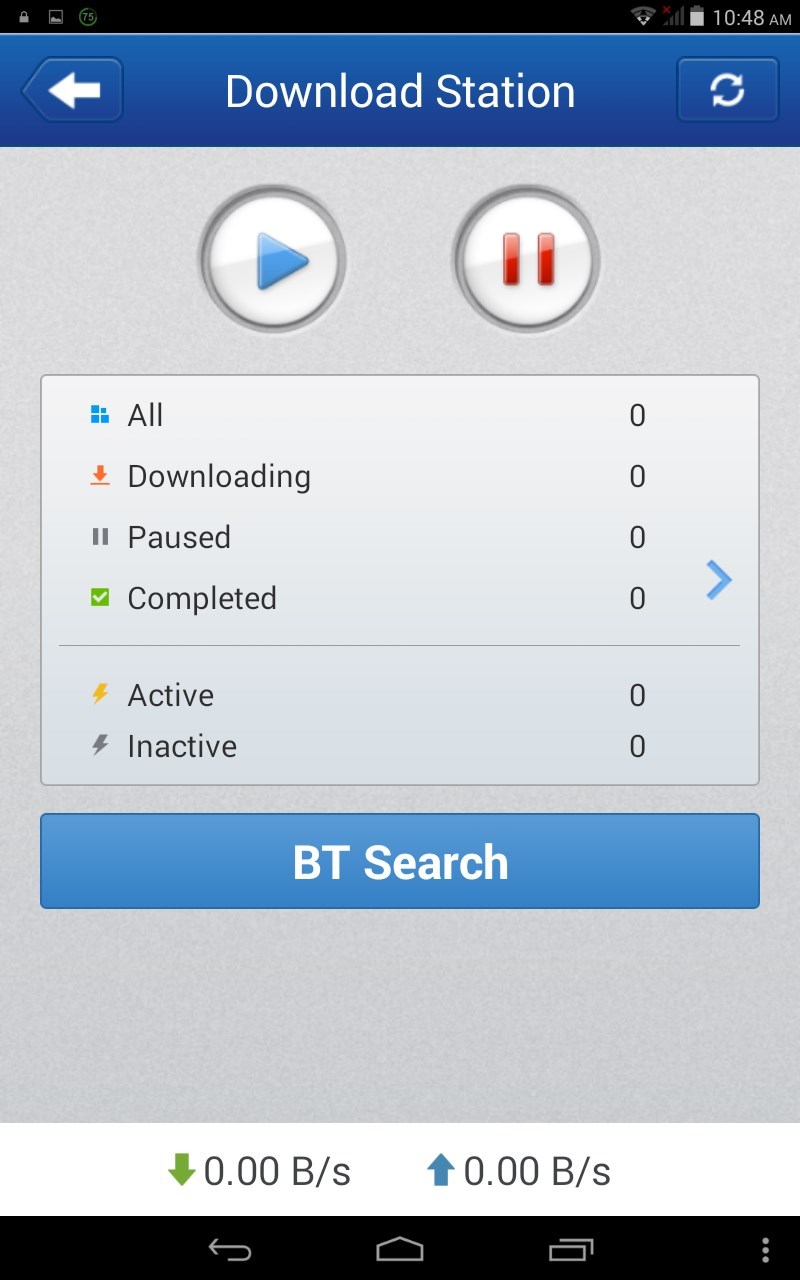The image size is (800, 1280).
Task: Open system recent apps
Action: [x=571, y=1249]
